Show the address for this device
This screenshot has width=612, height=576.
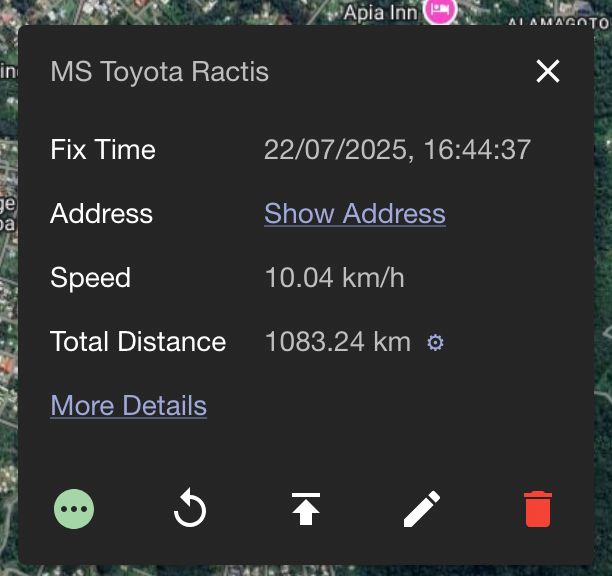pos(355,214)
